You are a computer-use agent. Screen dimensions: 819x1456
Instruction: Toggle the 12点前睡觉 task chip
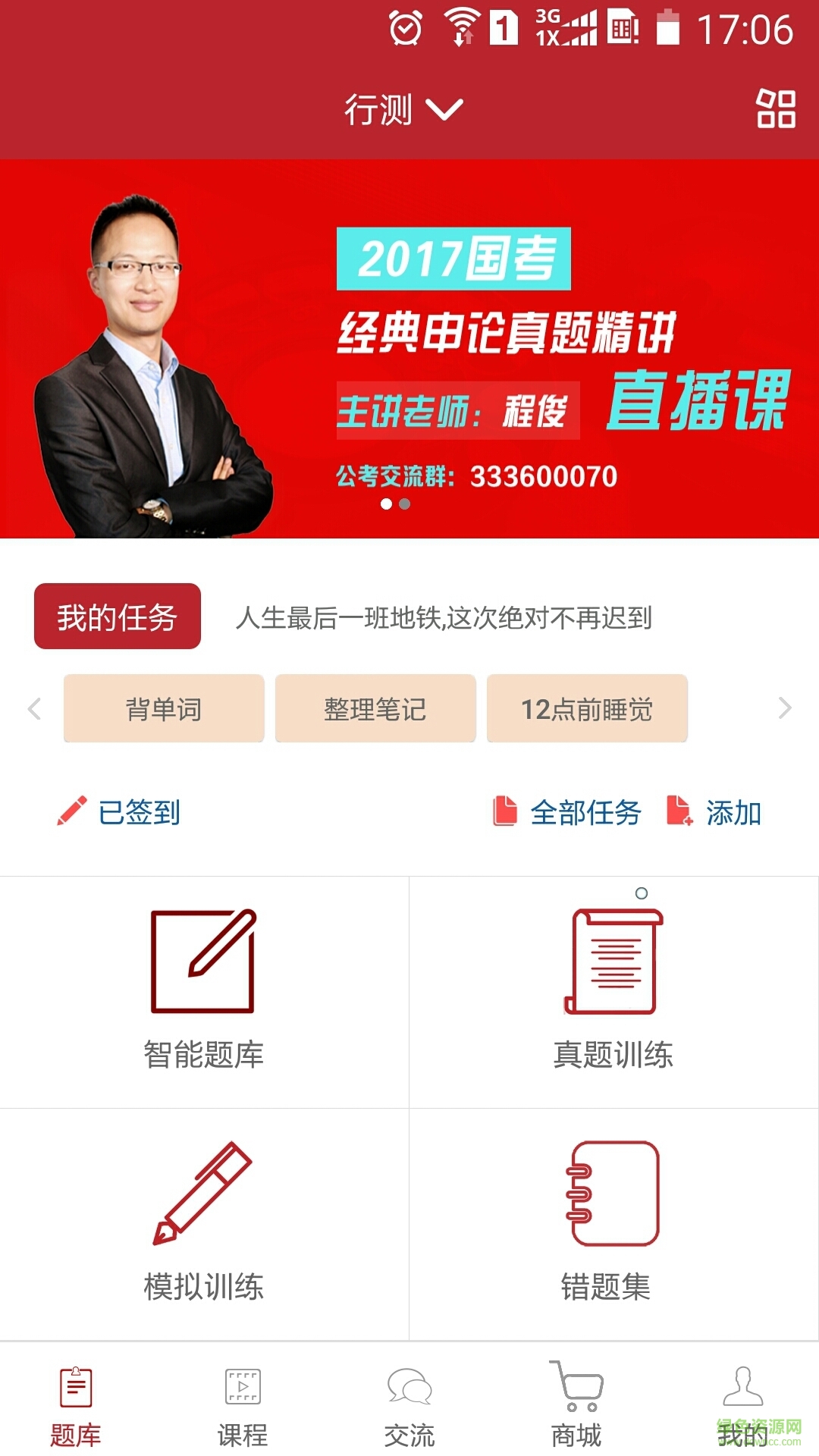click(588, 708)
